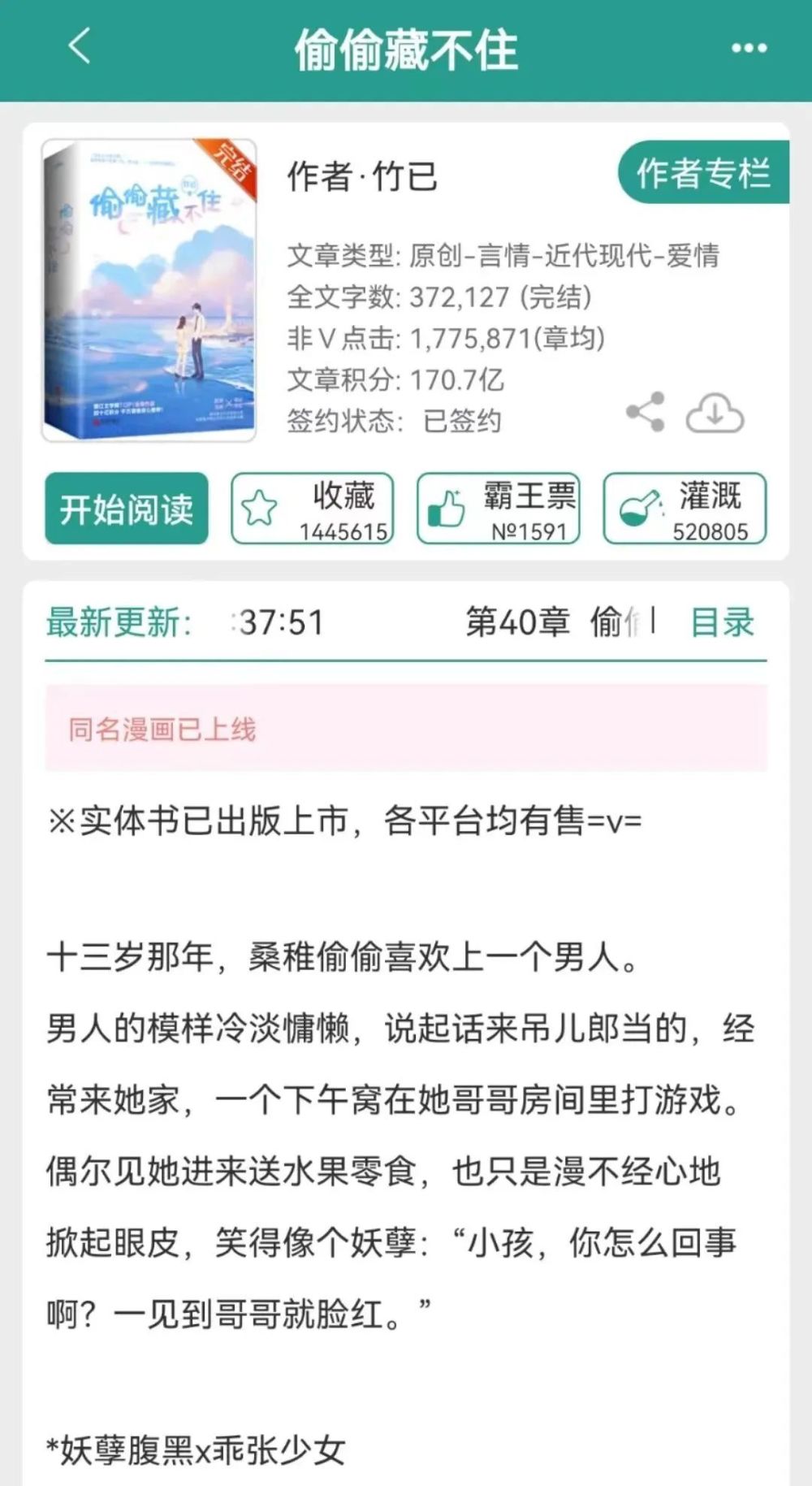The image size is (812, 1486).
Task: Tap the 灌溉 button
Action: click(x=685, y=509)
